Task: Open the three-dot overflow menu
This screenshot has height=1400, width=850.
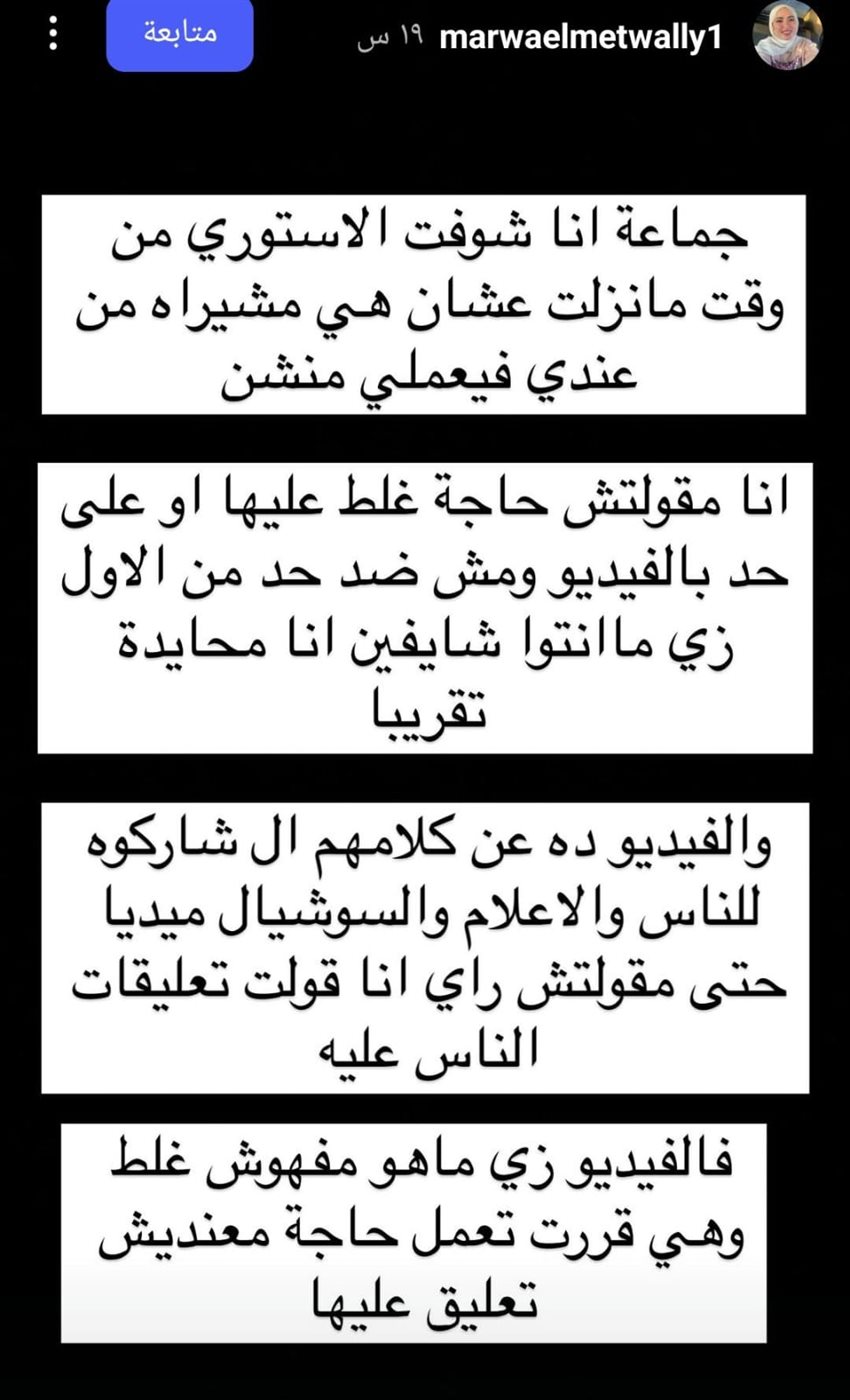Action: [x=53, y=33]
